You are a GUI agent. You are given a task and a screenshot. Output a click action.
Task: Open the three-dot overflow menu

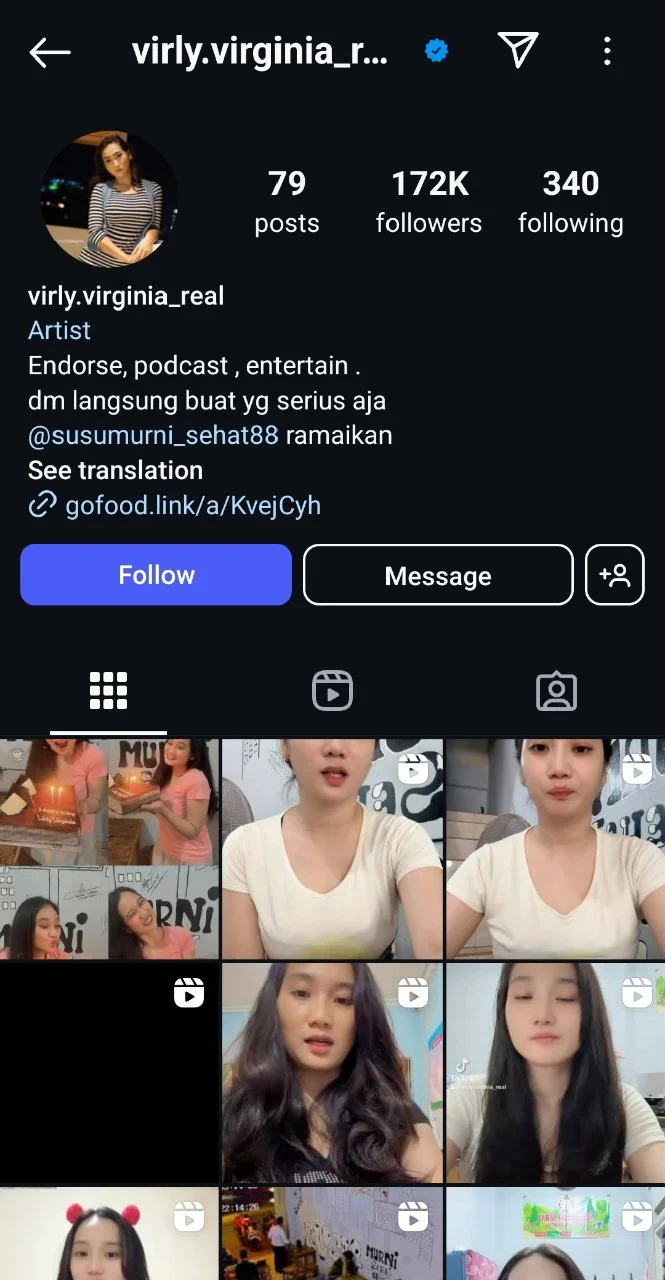(607, 51)
